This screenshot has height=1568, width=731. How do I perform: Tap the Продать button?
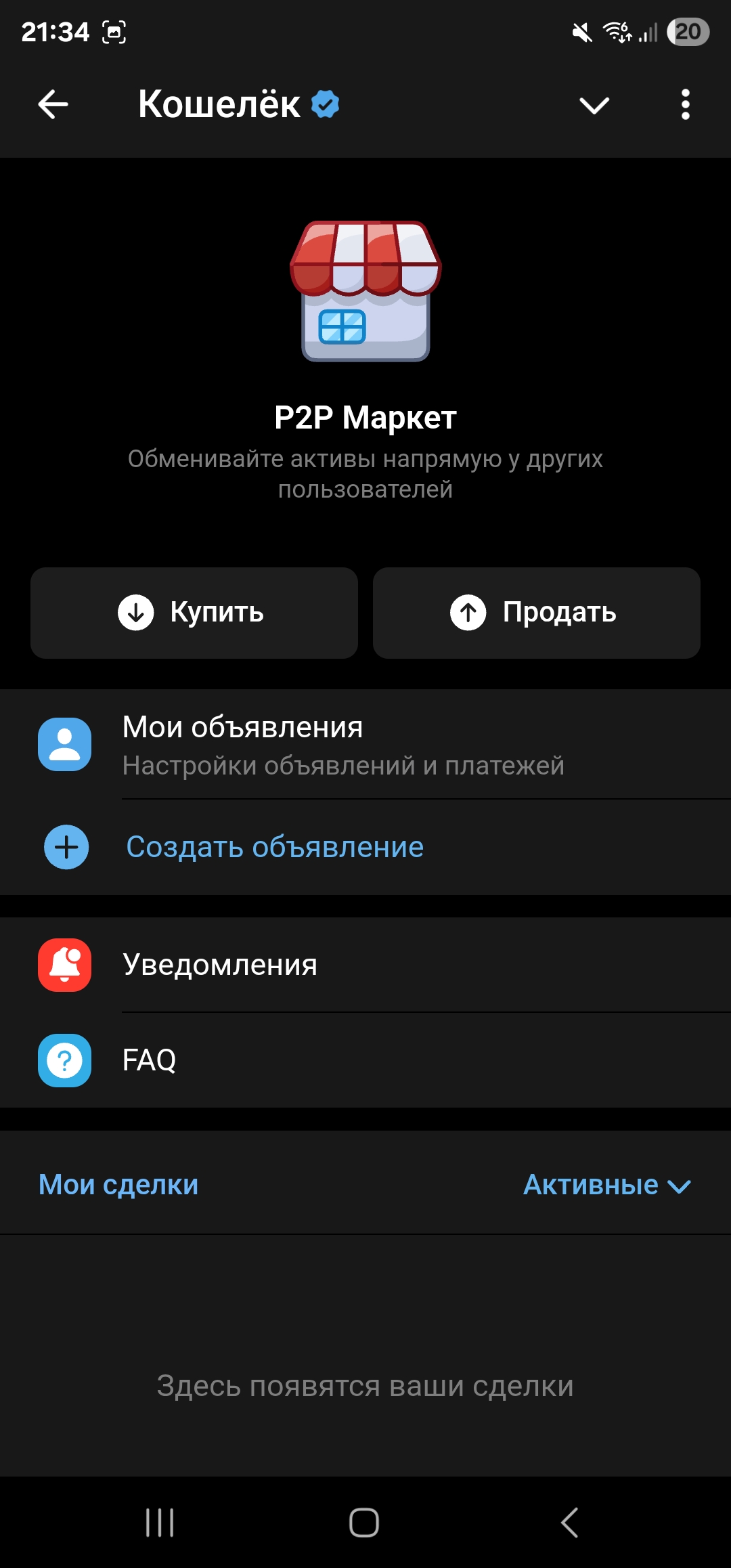coord(536,613)
